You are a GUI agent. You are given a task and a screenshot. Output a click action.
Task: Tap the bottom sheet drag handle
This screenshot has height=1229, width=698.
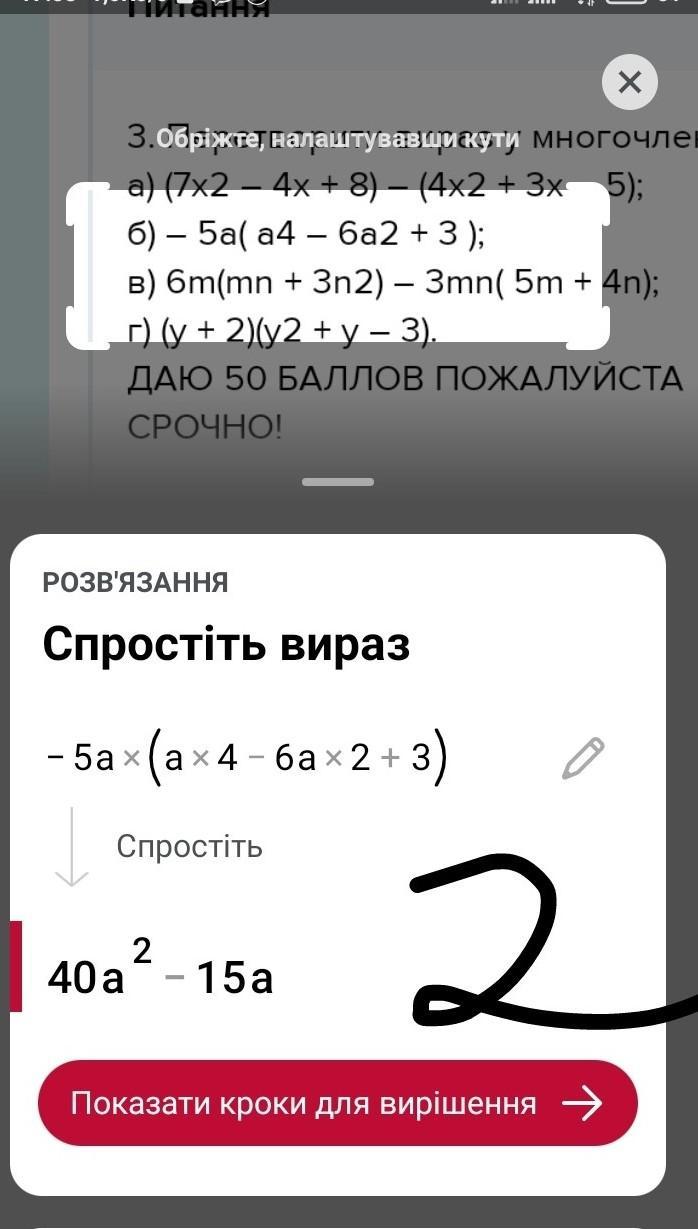(x=338, y=481)
